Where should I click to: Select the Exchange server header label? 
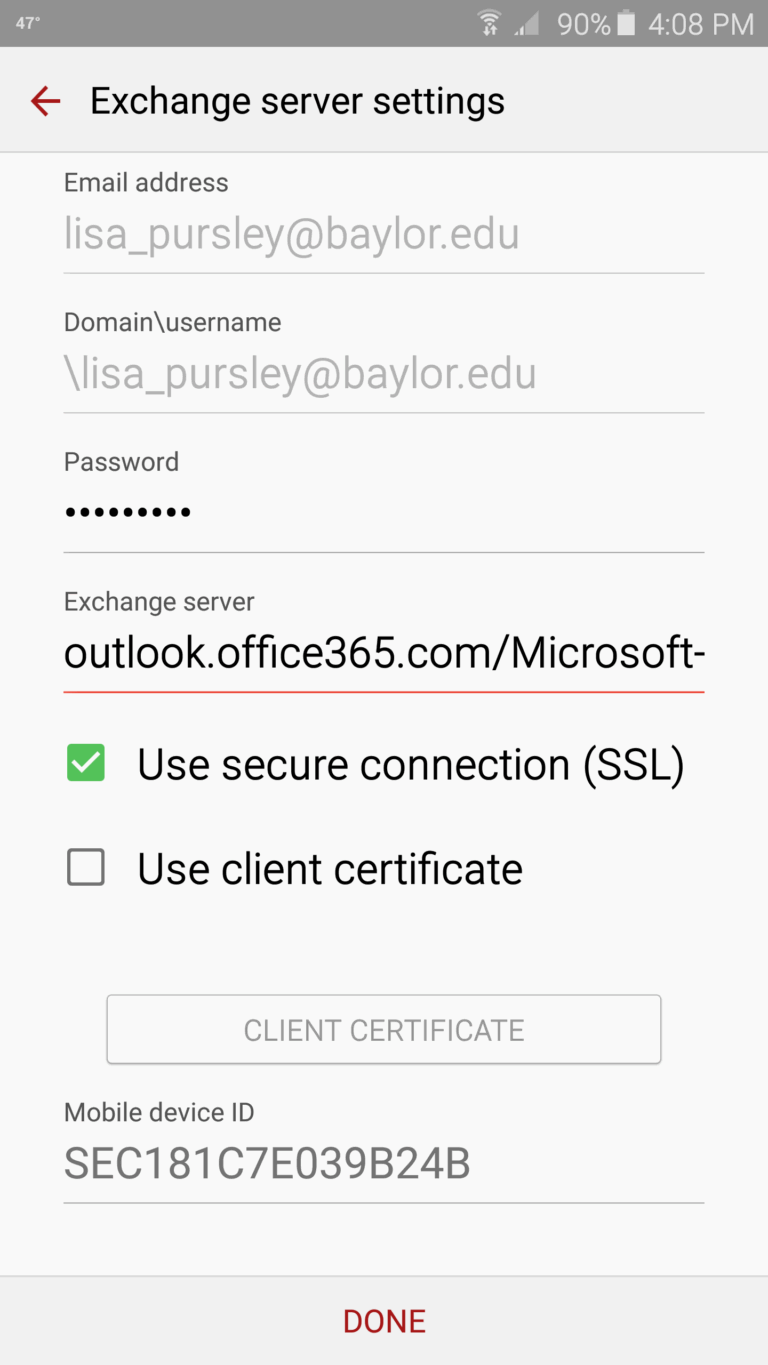coord(158,601)
